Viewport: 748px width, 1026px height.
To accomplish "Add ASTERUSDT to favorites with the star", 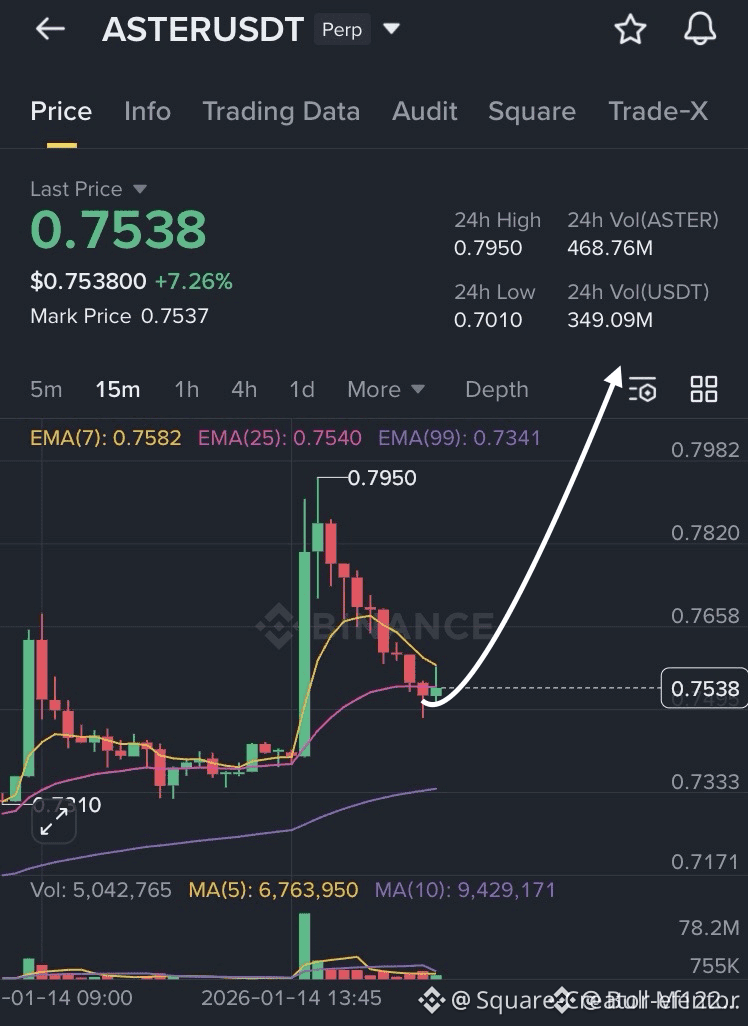I will [630, 30].
